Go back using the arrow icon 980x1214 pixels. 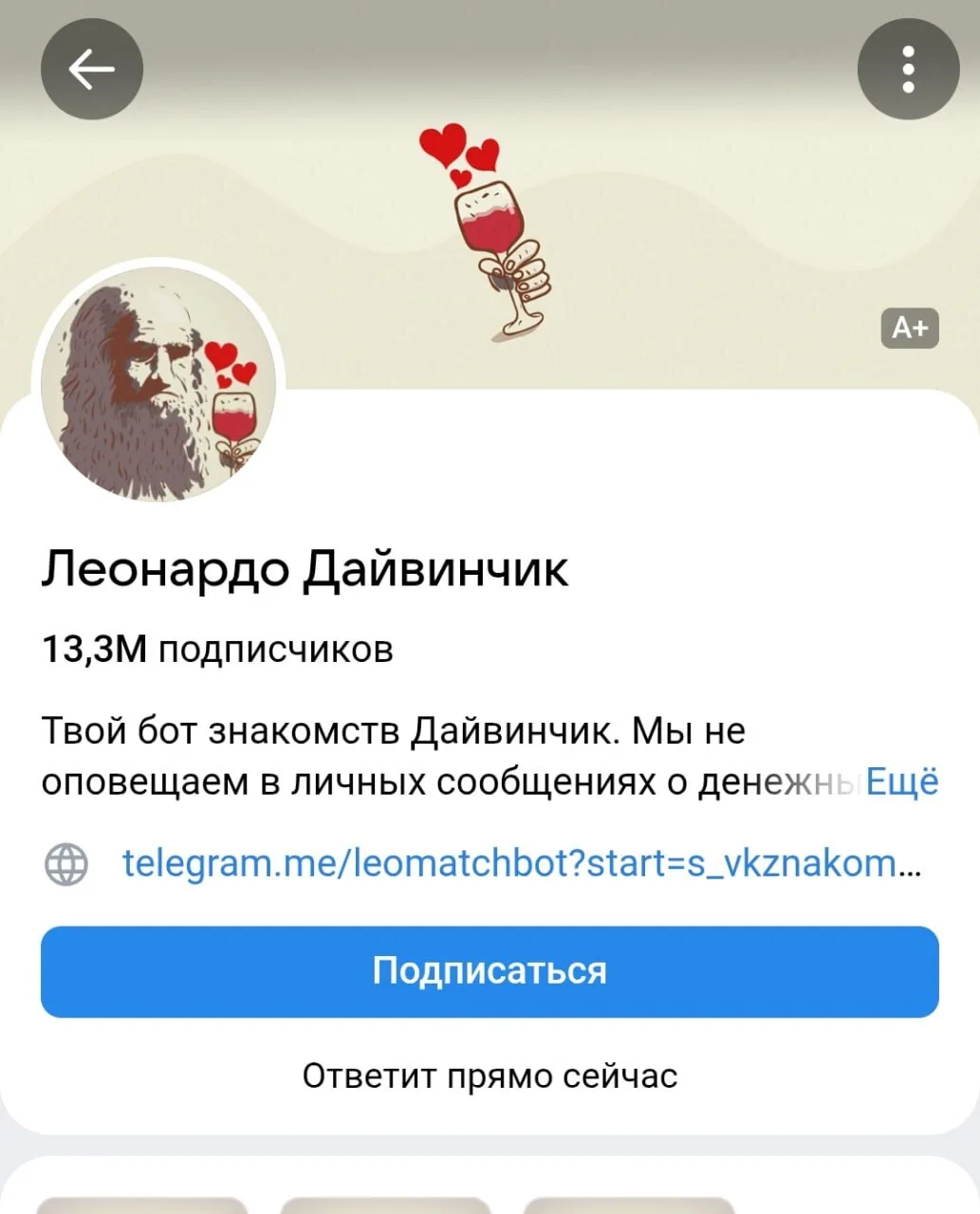point(92,68)
